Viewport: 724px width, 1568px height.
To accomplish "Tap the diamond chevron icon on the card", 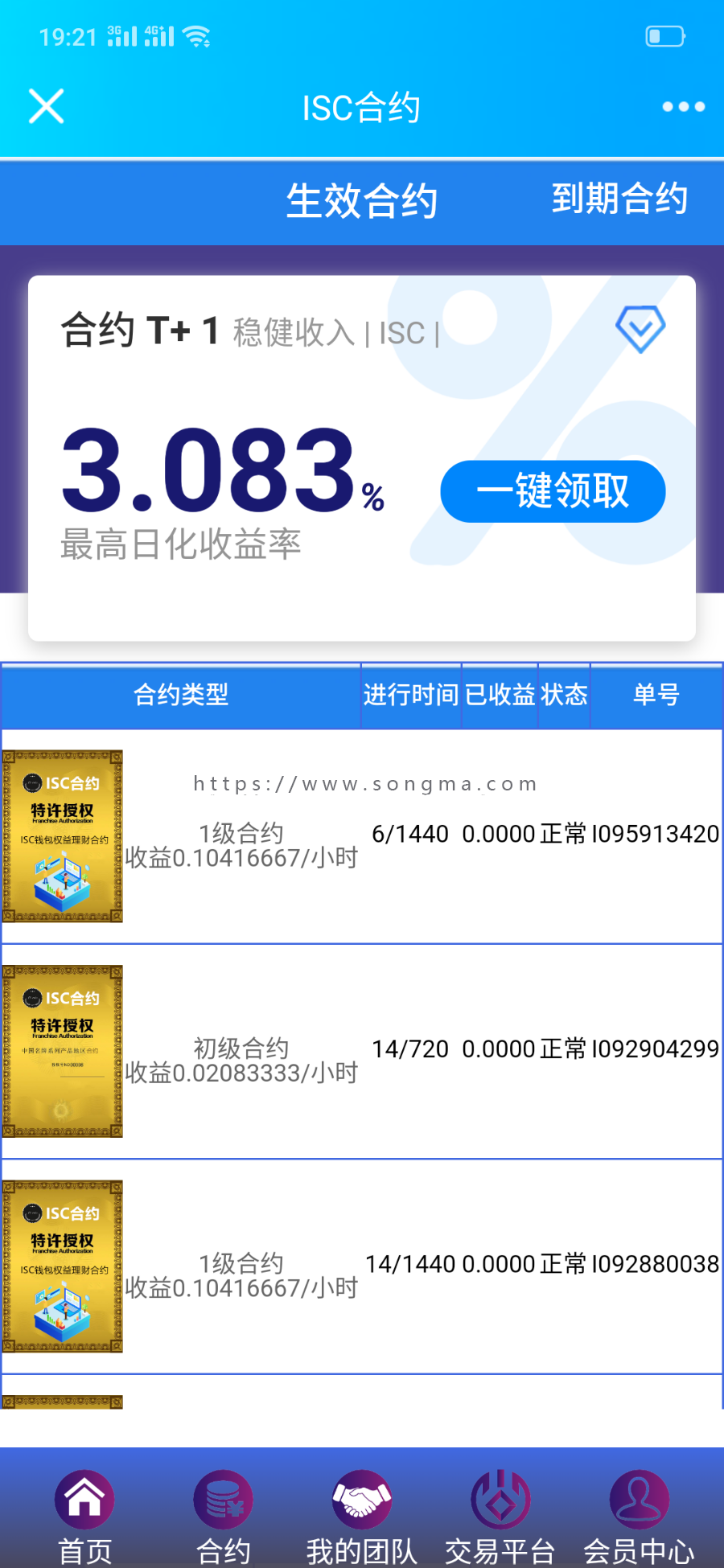I will coord(640,328).
